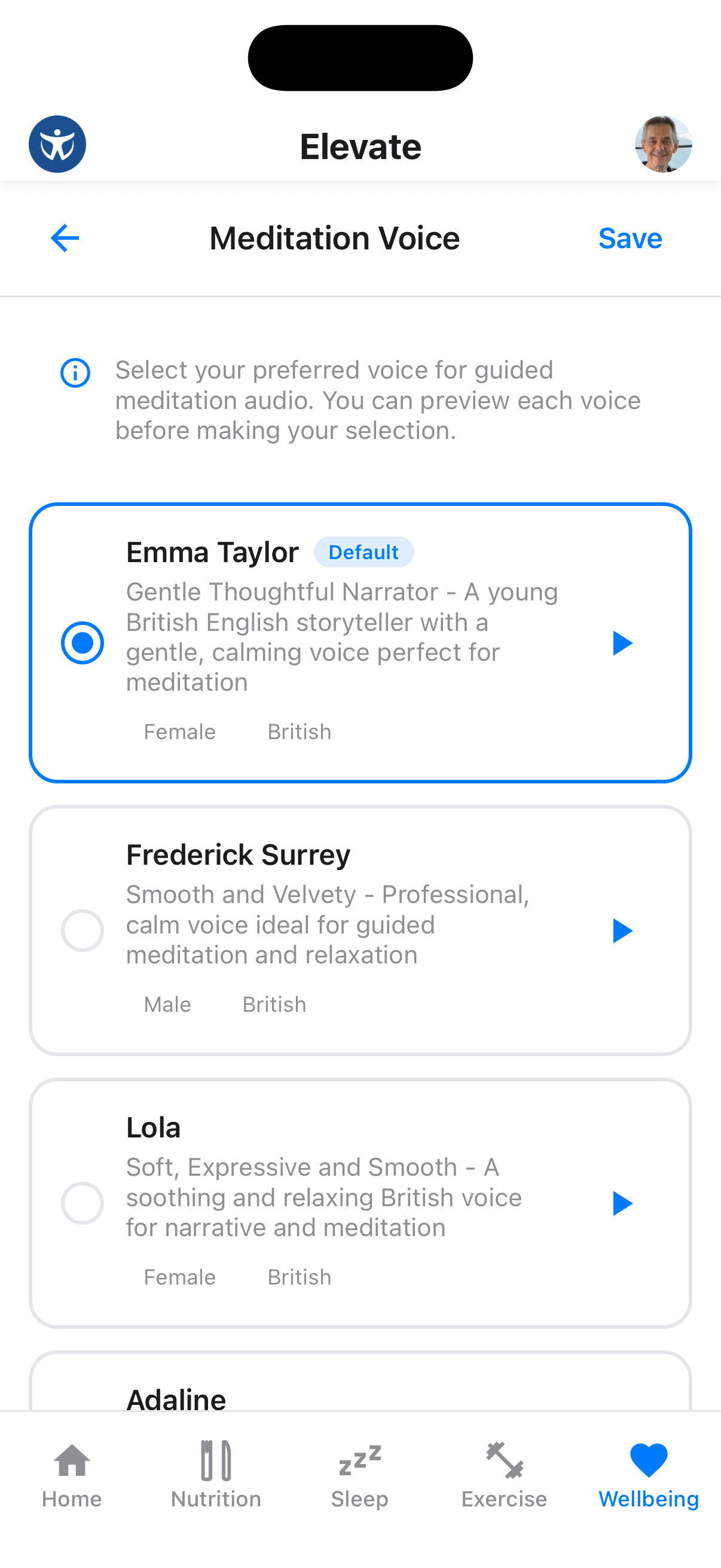Tap the back arrow to leave Meditation Voice
Viewport: 721px width, 1568px height.
[x=64, y=238]
